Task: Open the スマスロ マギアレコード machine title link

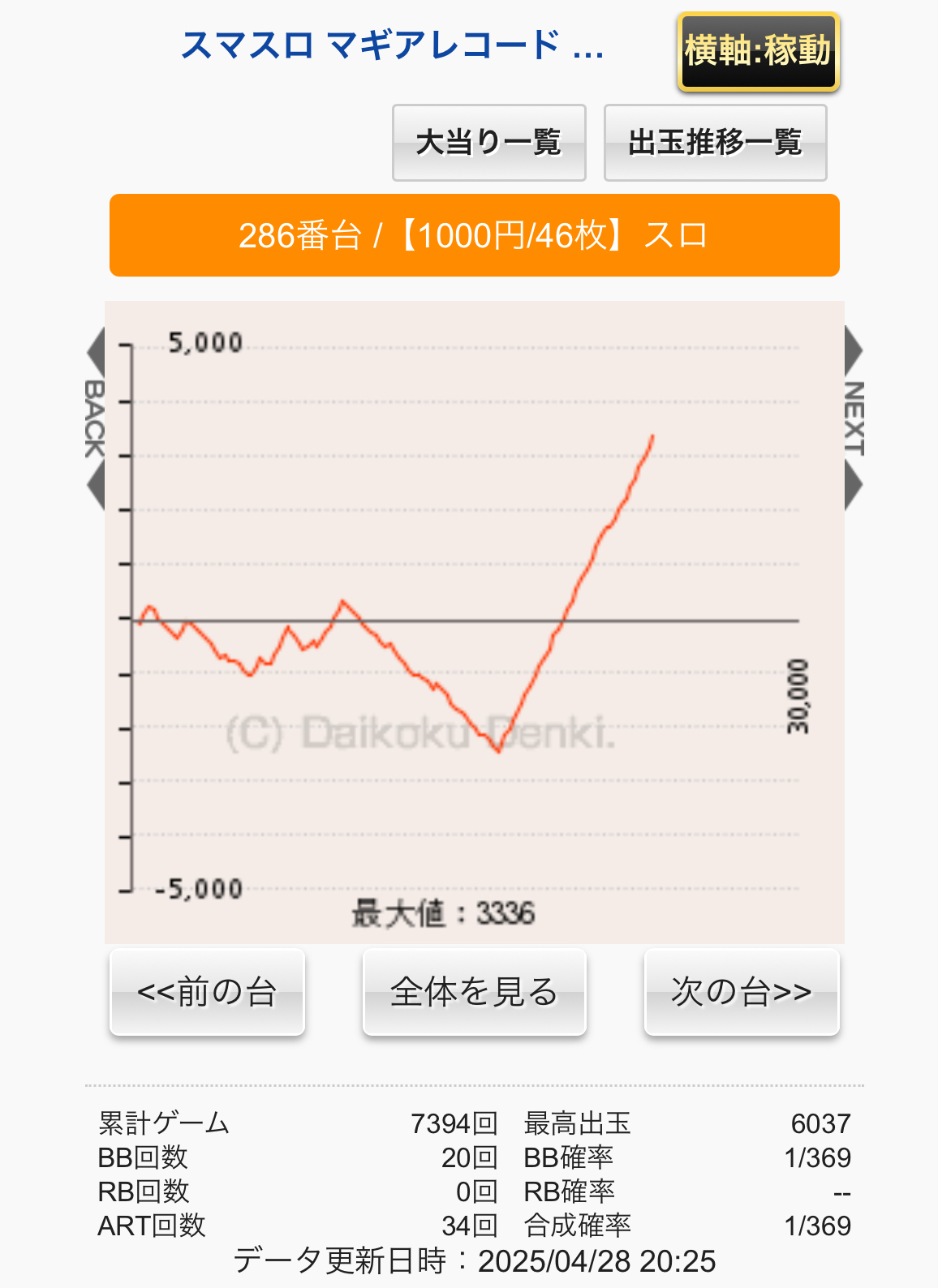Action: point(392,45)
